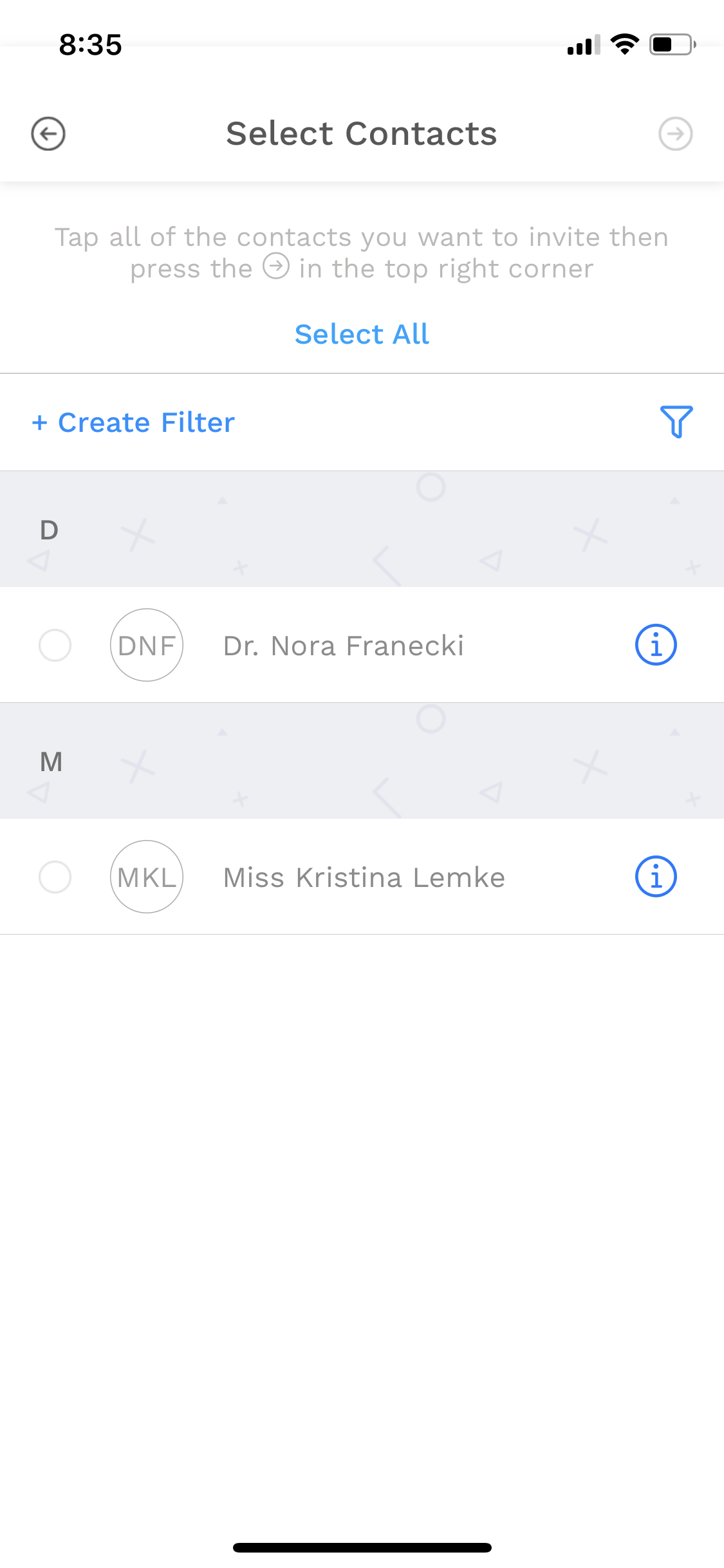Screen dimensions: 724x1568
Task: Check the circle next to Dr. Nora Franecki
Action: click(x=55, y=645)
